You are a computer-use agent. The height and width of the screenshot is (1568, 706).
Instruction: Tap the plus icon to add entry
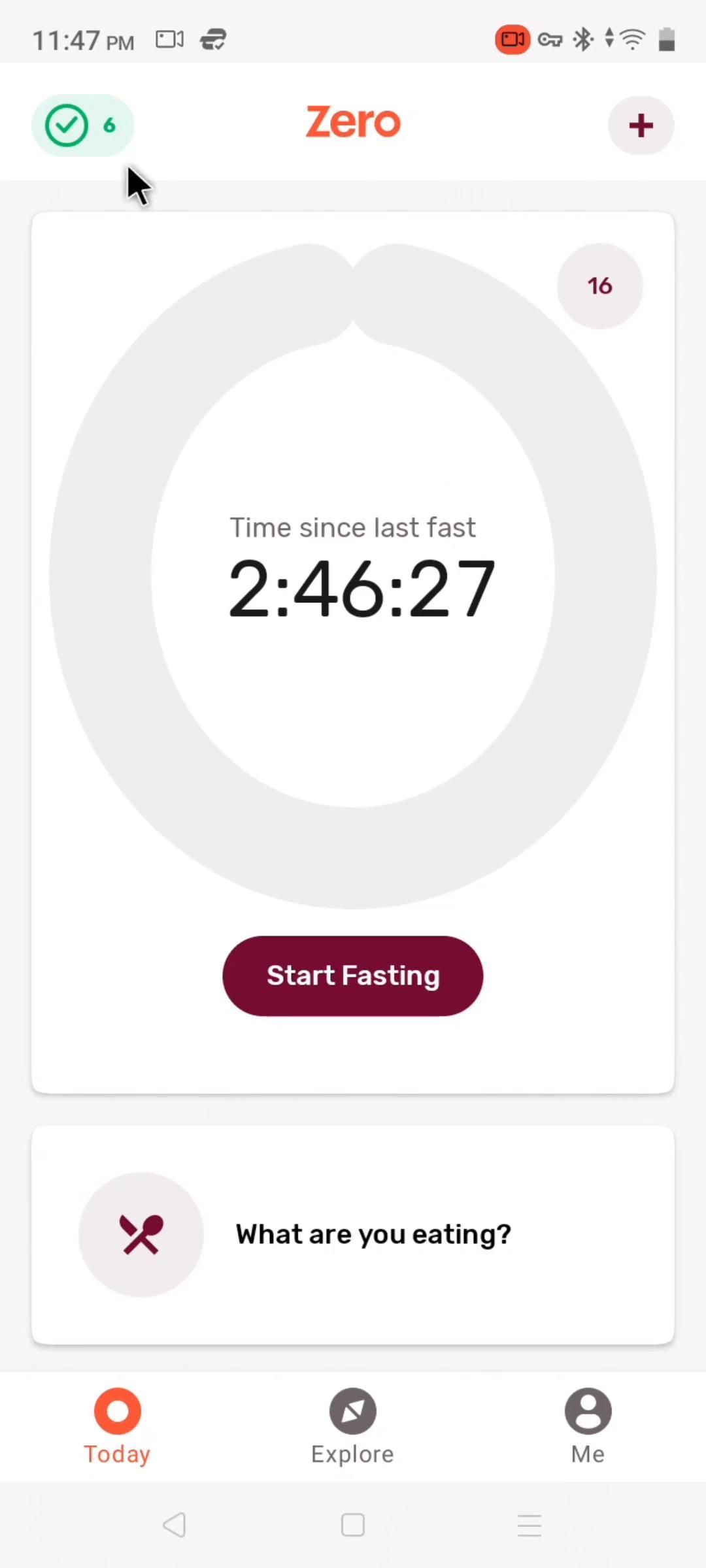click(641, 125)
